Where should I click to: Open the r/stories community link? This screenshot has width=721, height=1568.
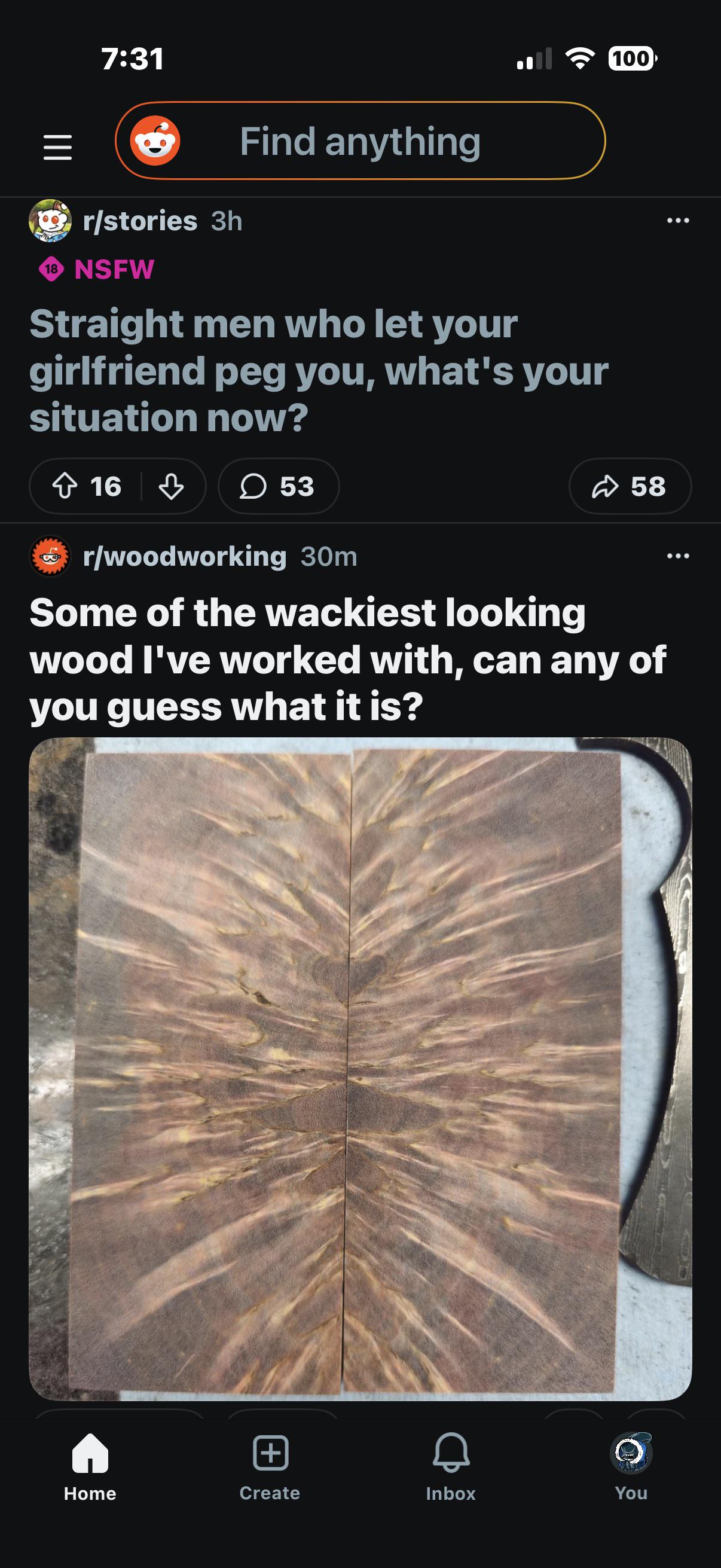[139, 221]
